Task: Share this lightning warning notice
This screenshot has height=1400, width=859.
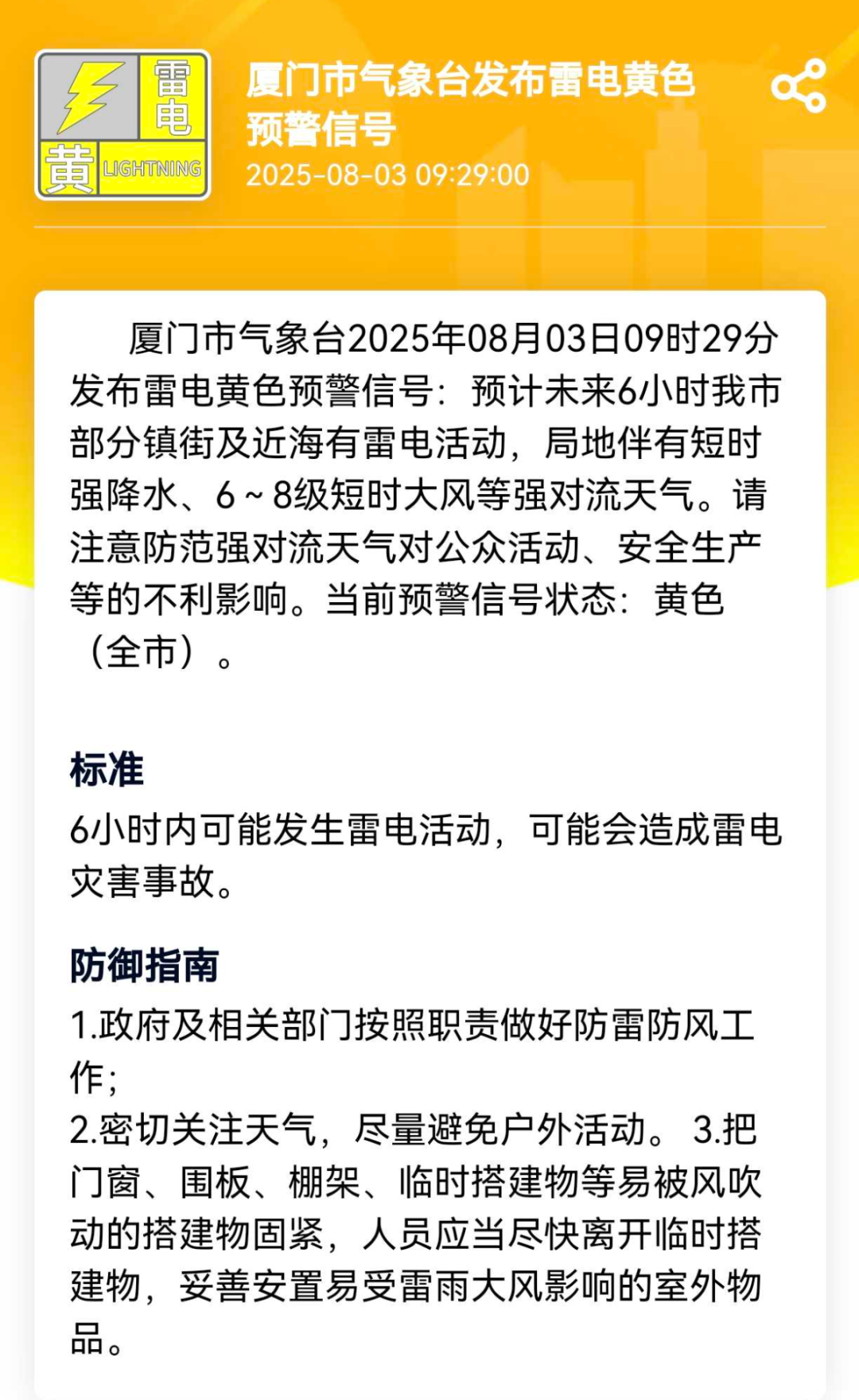Action: tap(799, 86)
